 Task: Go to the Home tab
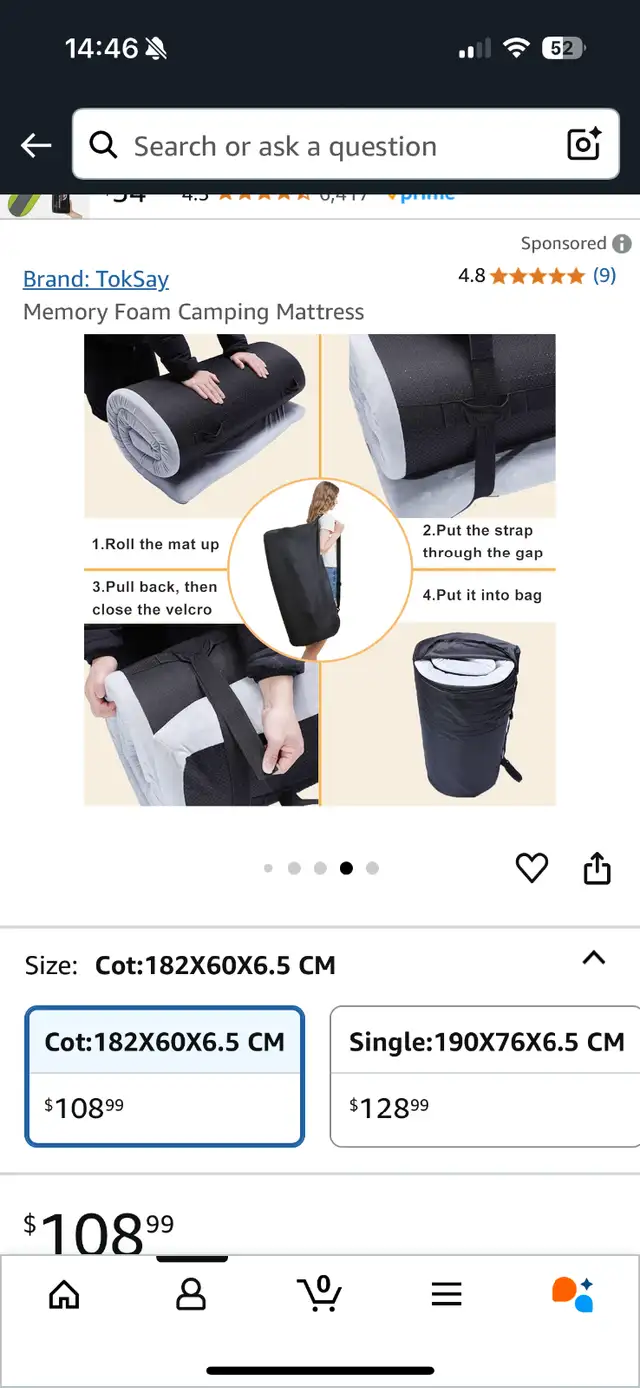pos(64,1295)
